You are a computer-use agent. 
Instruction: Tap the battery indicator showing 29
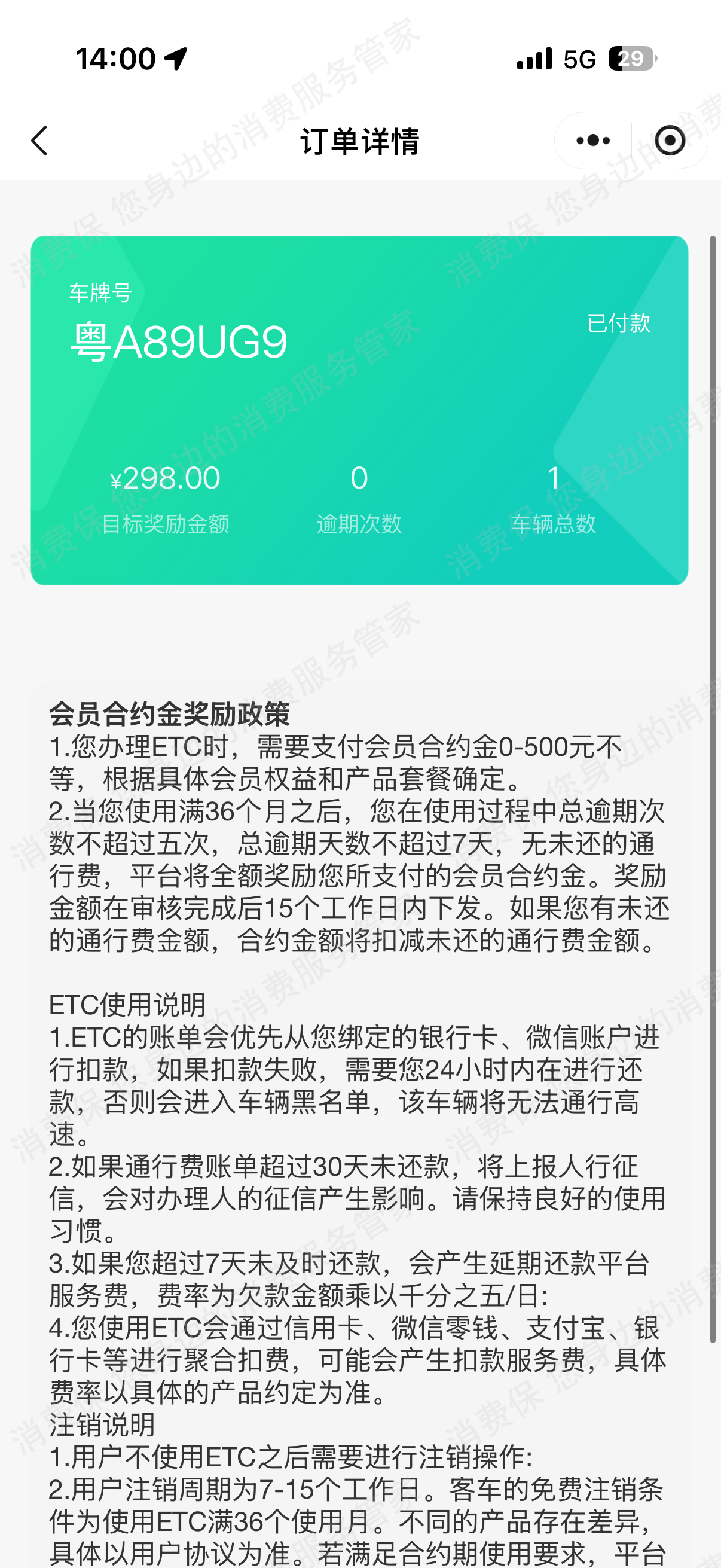point(631,59)
